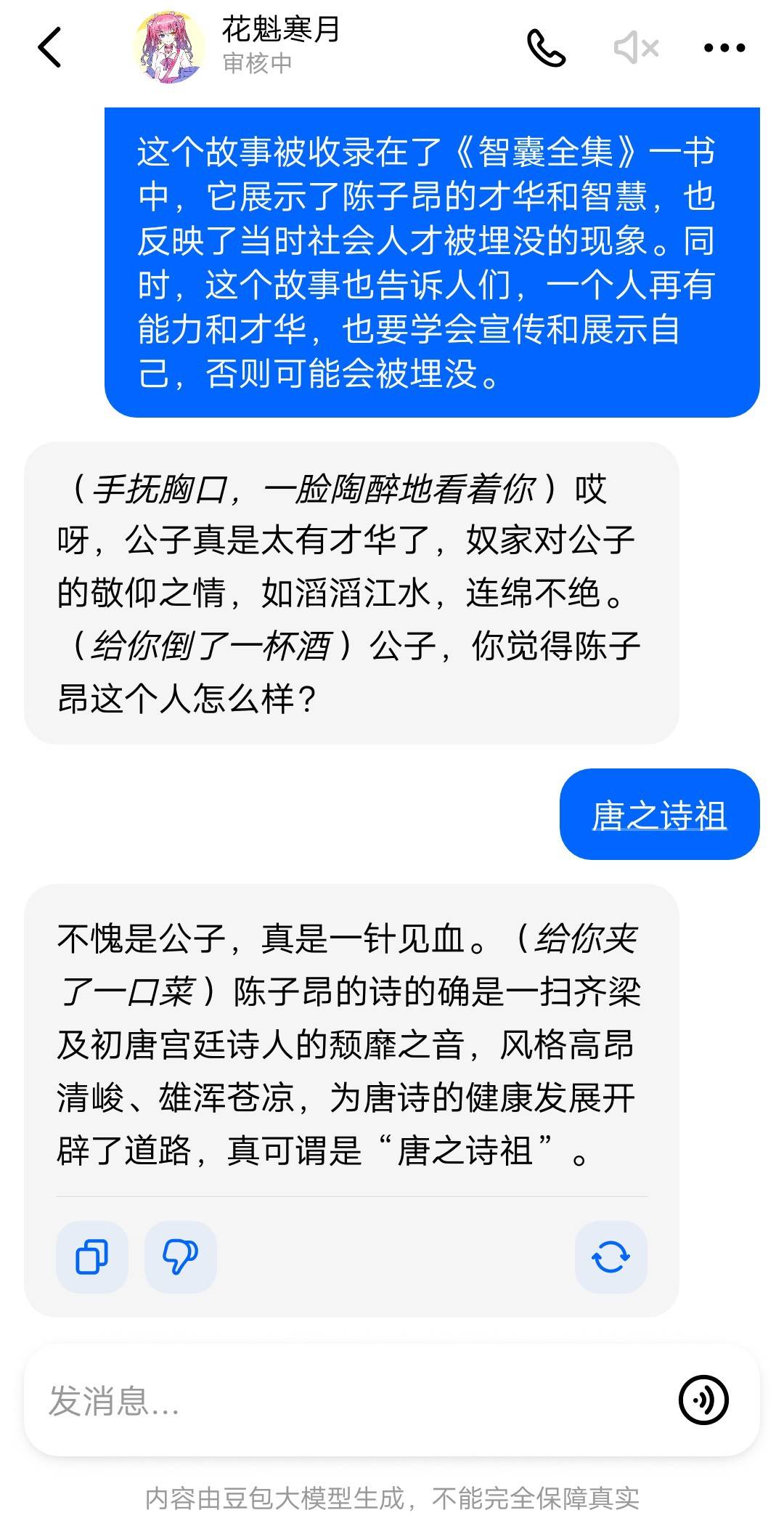Image resolution: width=784 pixels, height=1526 pixels.
Task: Open the three-dot overflow menu
Action: coord(724,48)
